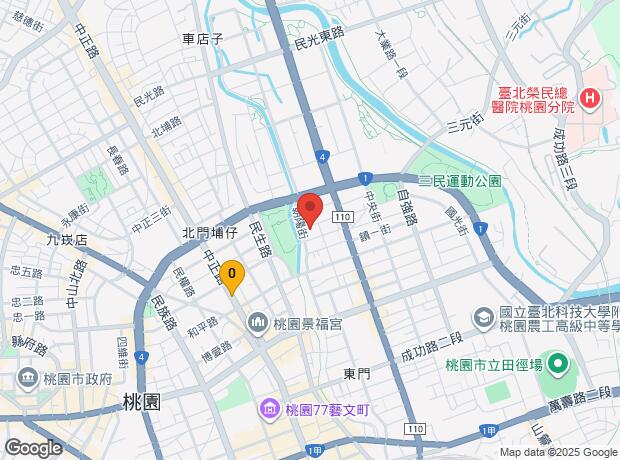Viewport: 620px width, 460px height.
Task: Select the orange marker labeled 0
Action: pos(232,277)
